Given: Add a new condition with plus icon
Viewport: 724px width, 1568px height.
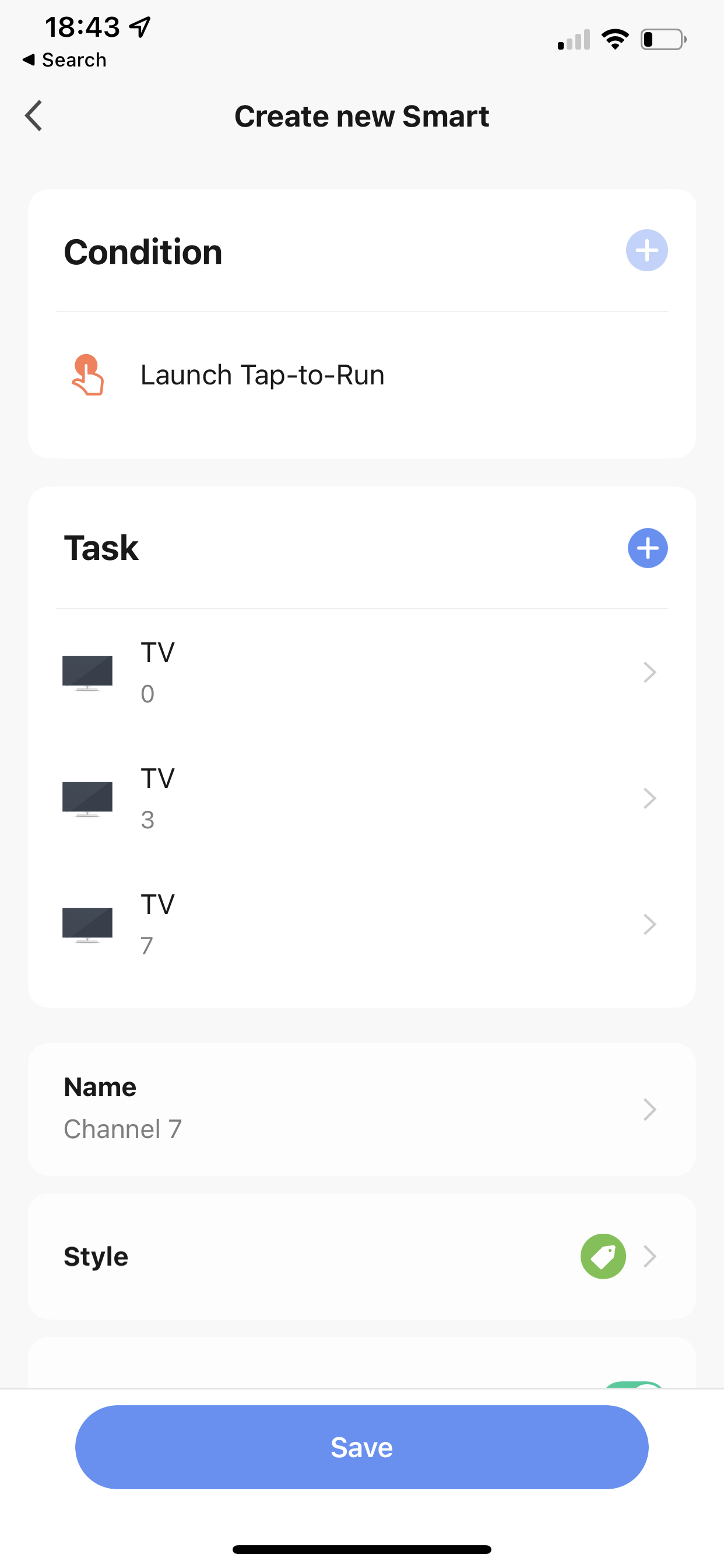Looking at the screenshot, I should pos(646,250).
